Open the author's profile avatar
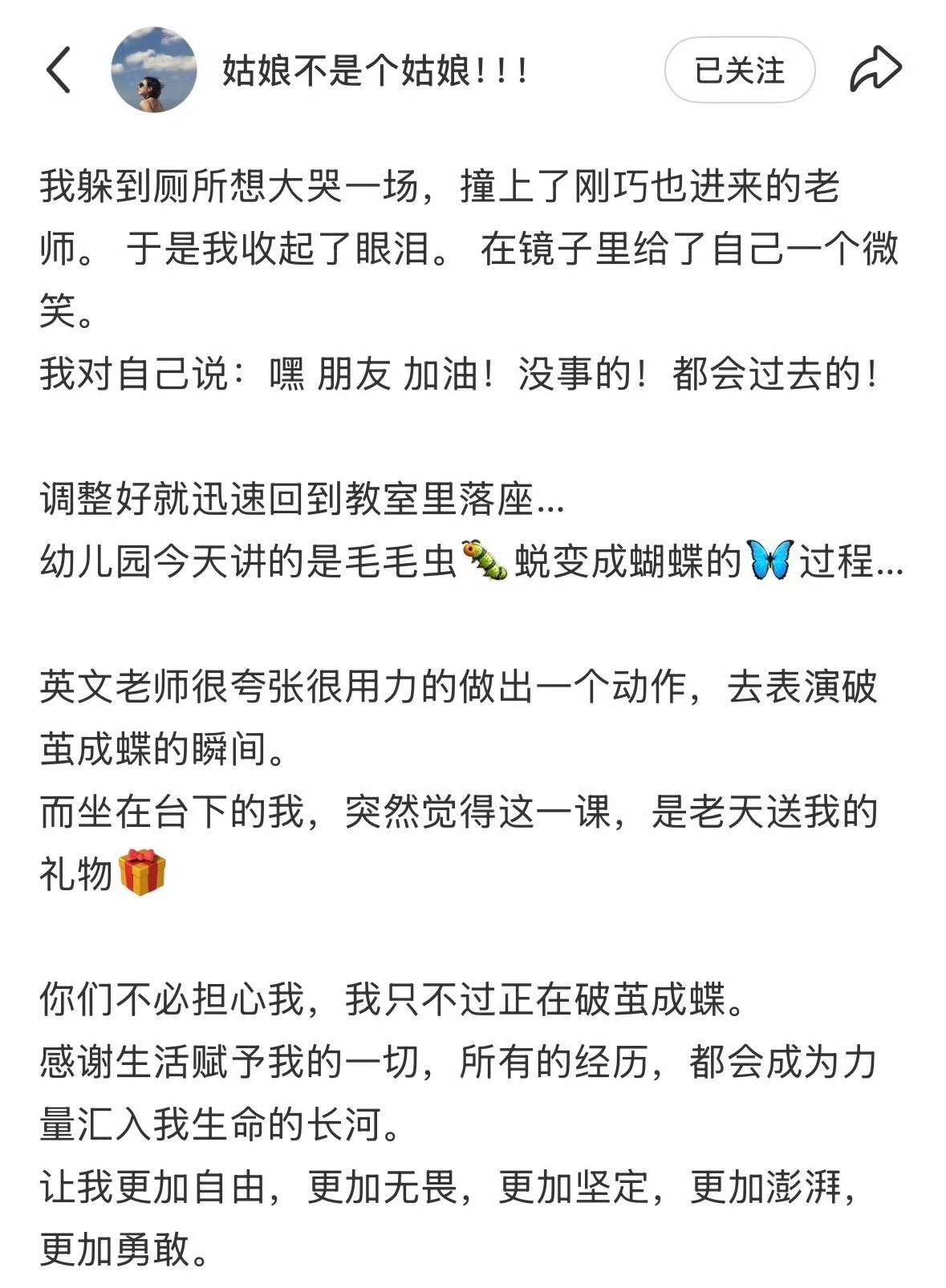946x1288 pixels. (x=153, y=70)
